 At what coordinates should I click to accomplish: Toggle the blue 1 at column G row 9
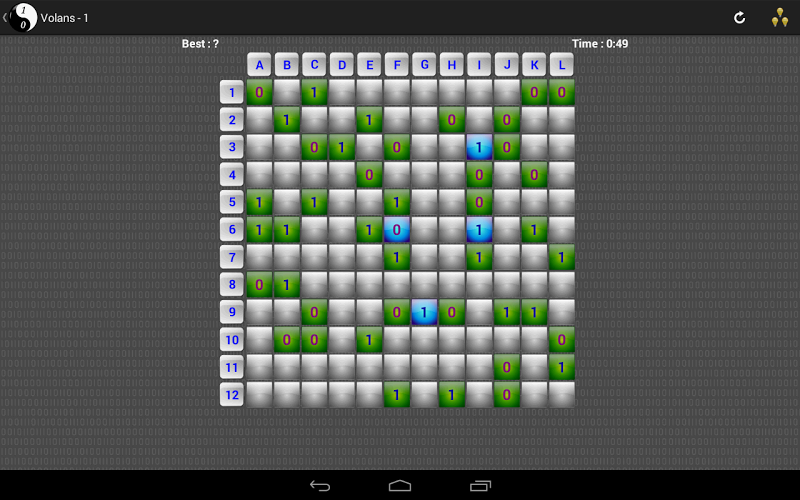point(424,312)
